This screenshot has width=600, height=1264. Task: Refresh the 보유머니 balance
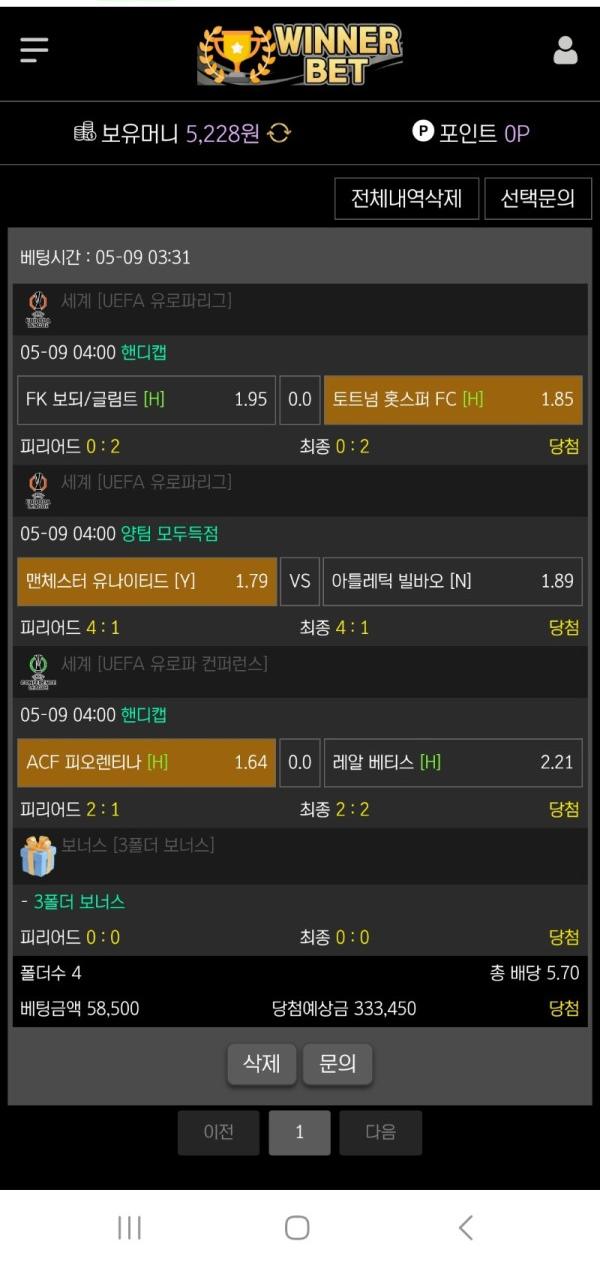pyautogui.click(x=279, y=133)
